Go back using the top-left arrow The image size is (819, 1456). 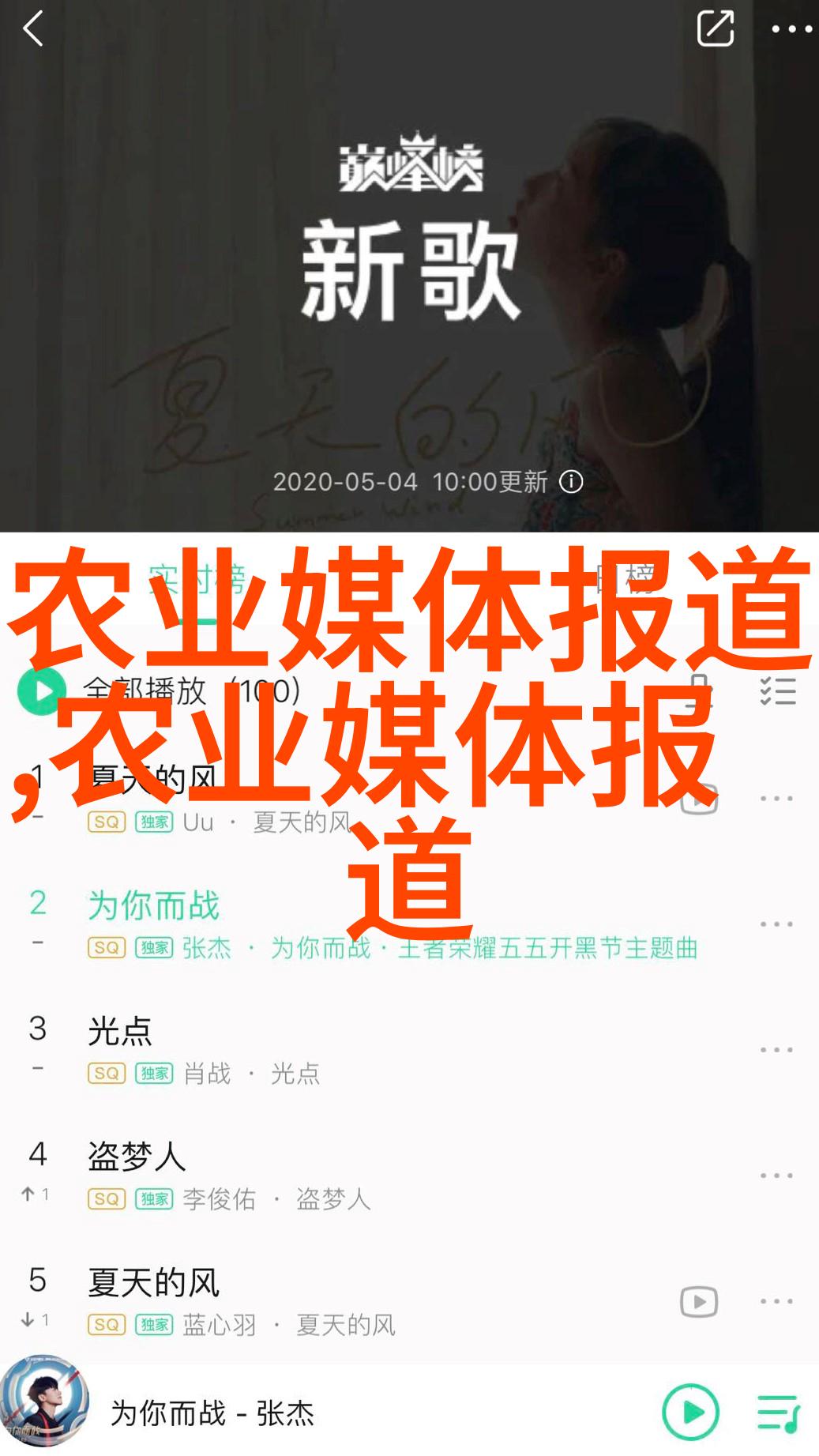coord(33,30)
